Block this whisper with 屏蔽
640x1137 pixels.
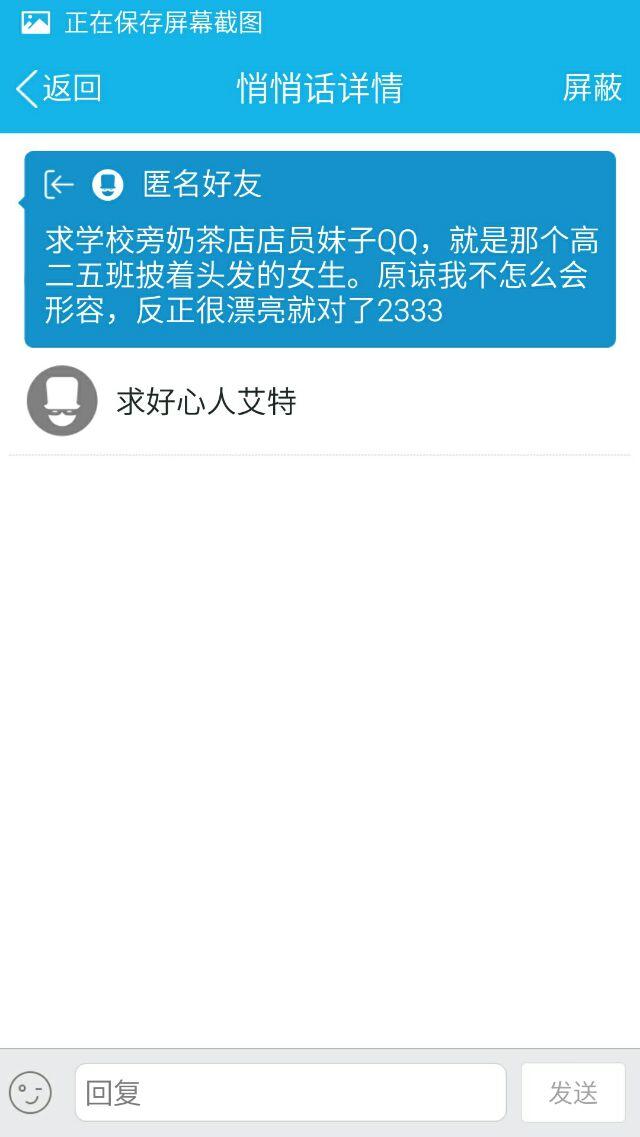point(592,88)
